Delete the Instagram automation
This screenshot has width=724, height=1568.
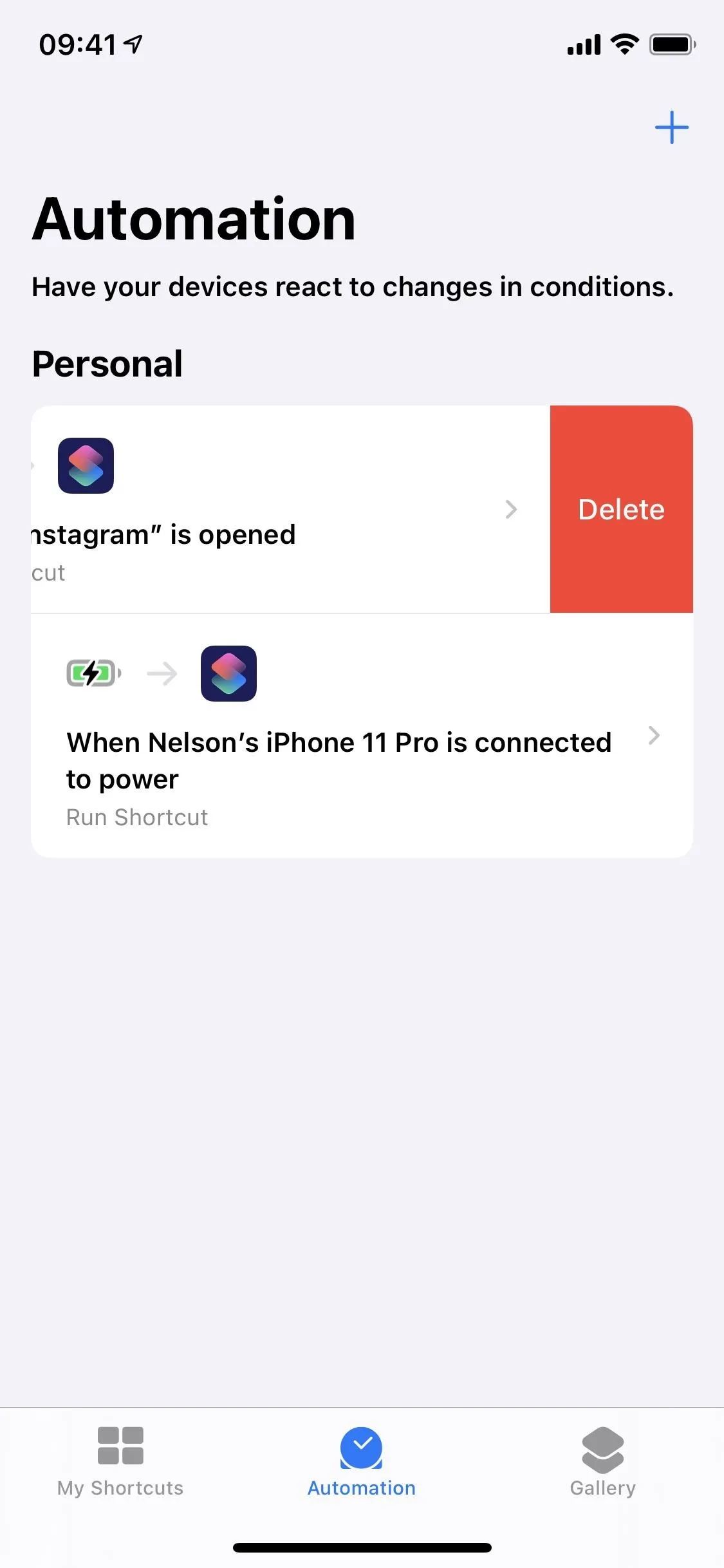click(621, 509)
